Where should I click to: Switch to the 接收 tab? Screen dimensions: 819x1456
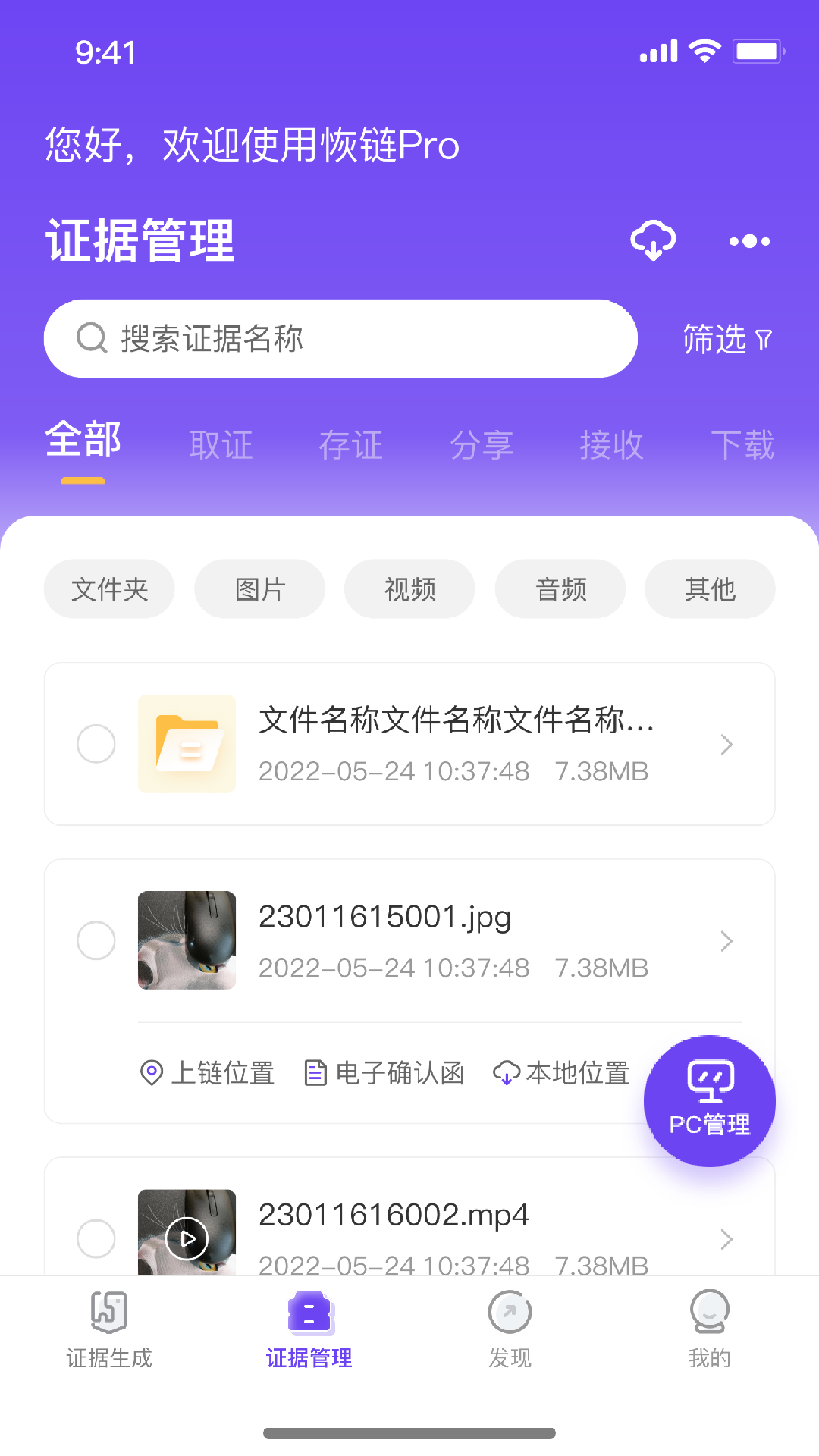click(x=612, y=445)
